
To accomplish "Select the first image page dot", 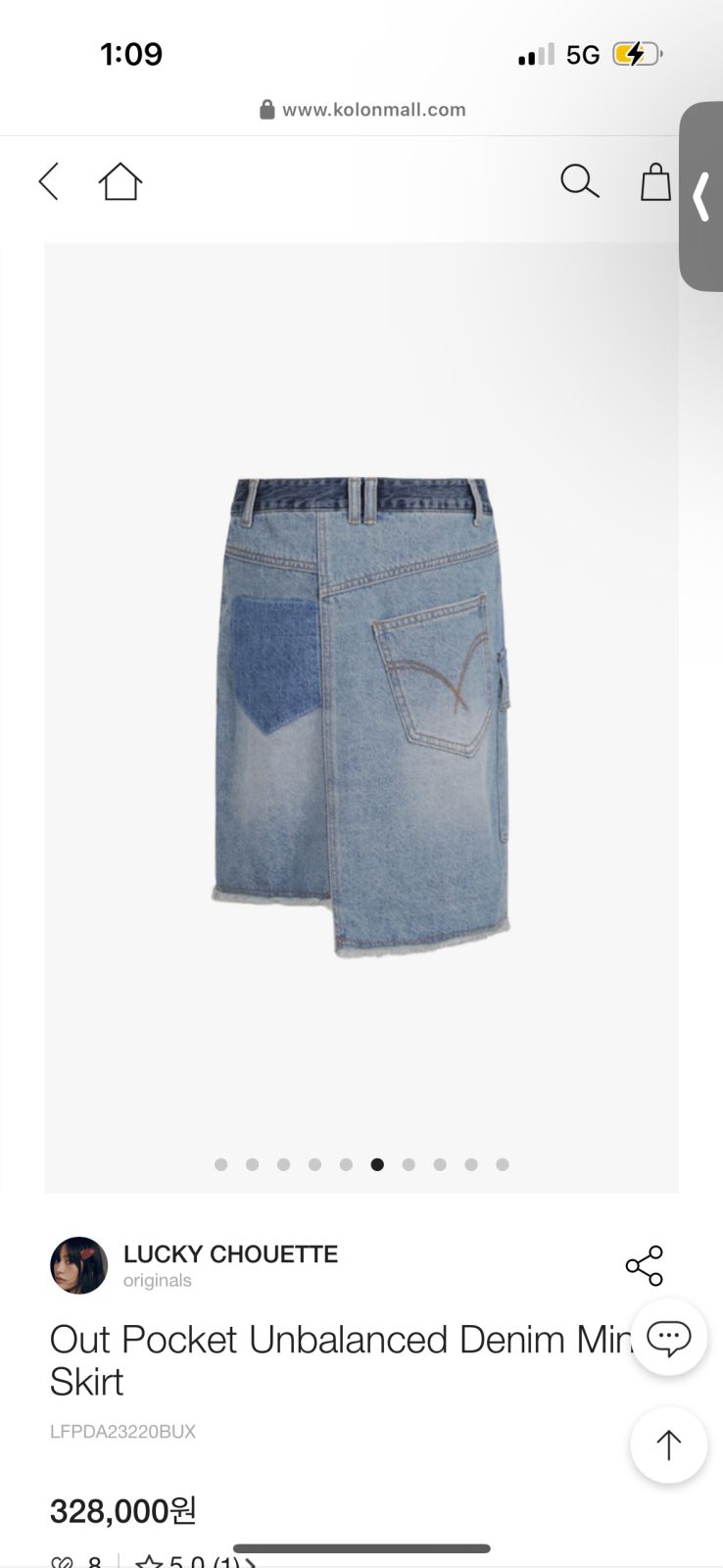I will click(221, 1164).
